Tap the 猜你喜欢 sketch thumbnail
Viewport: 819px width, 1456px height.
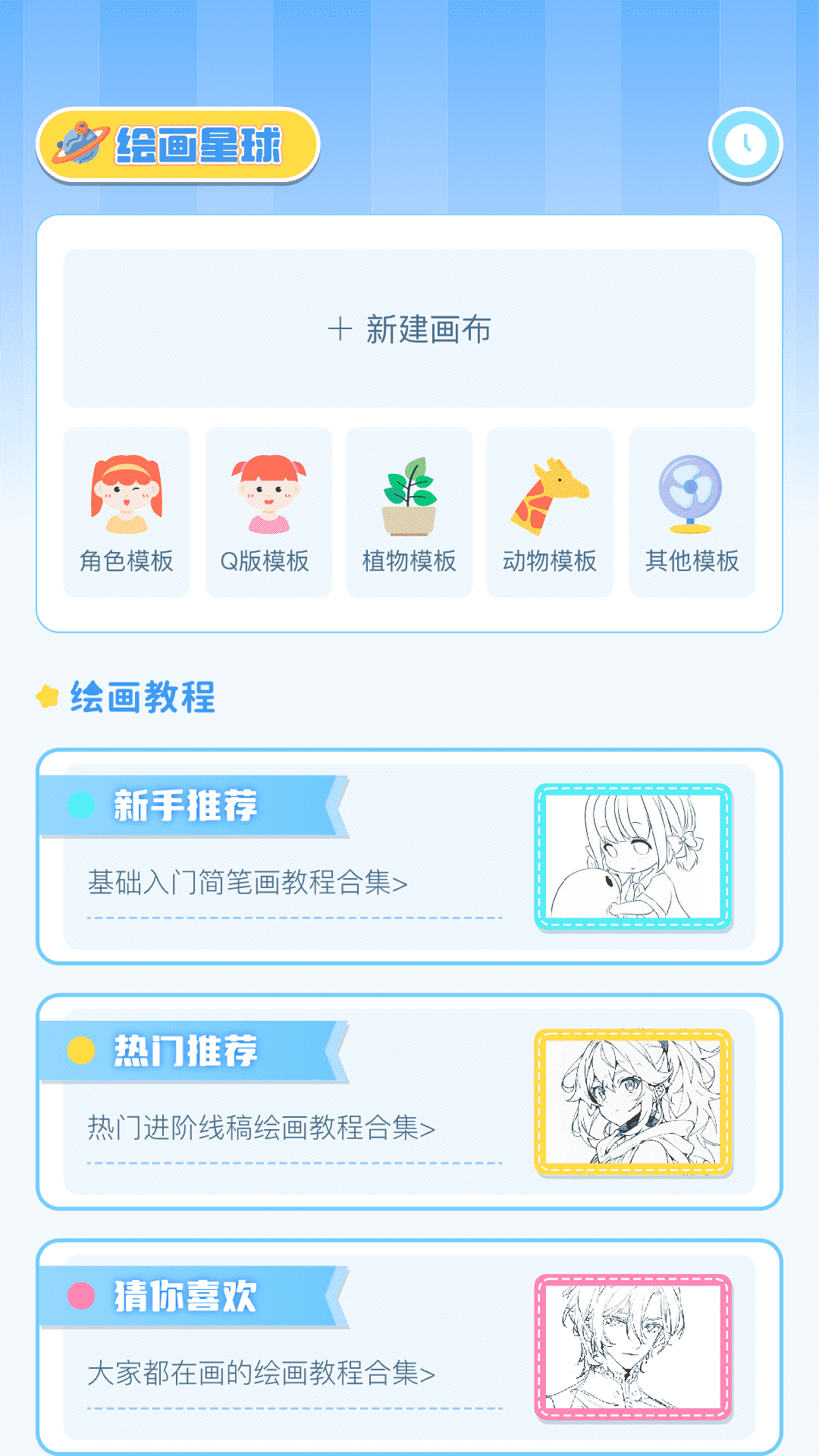coord(633,1348)
